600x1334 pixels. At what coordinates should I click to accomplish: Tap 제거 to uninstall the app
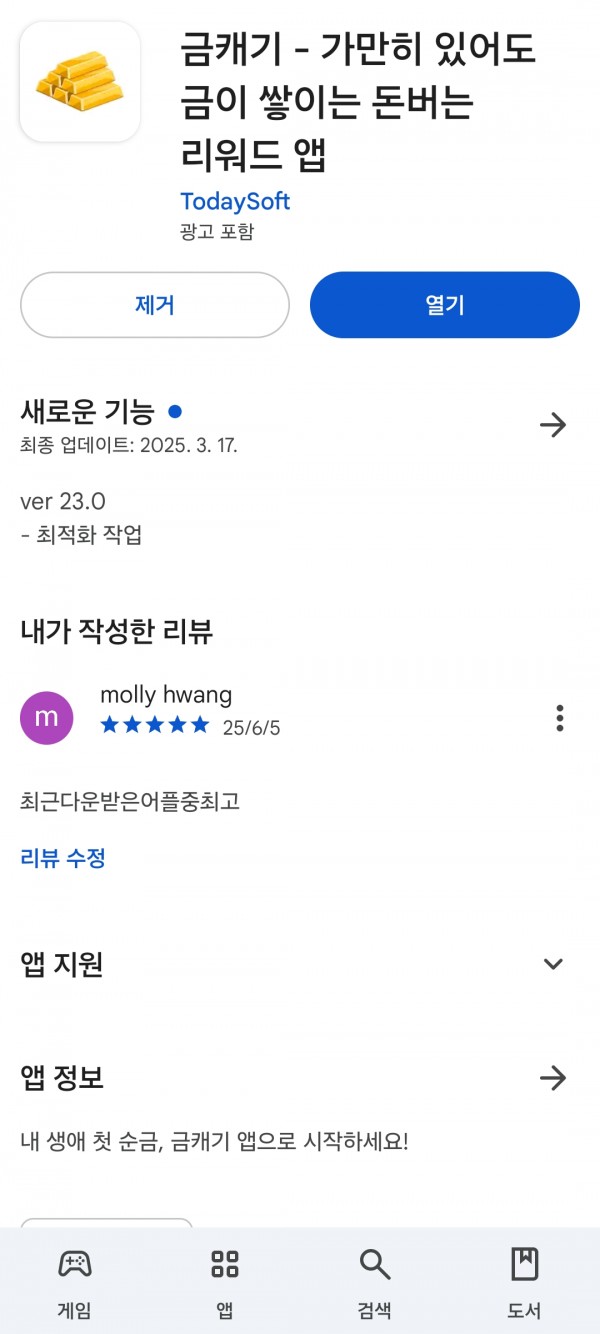pyautogui.click(x=155, y=305)
